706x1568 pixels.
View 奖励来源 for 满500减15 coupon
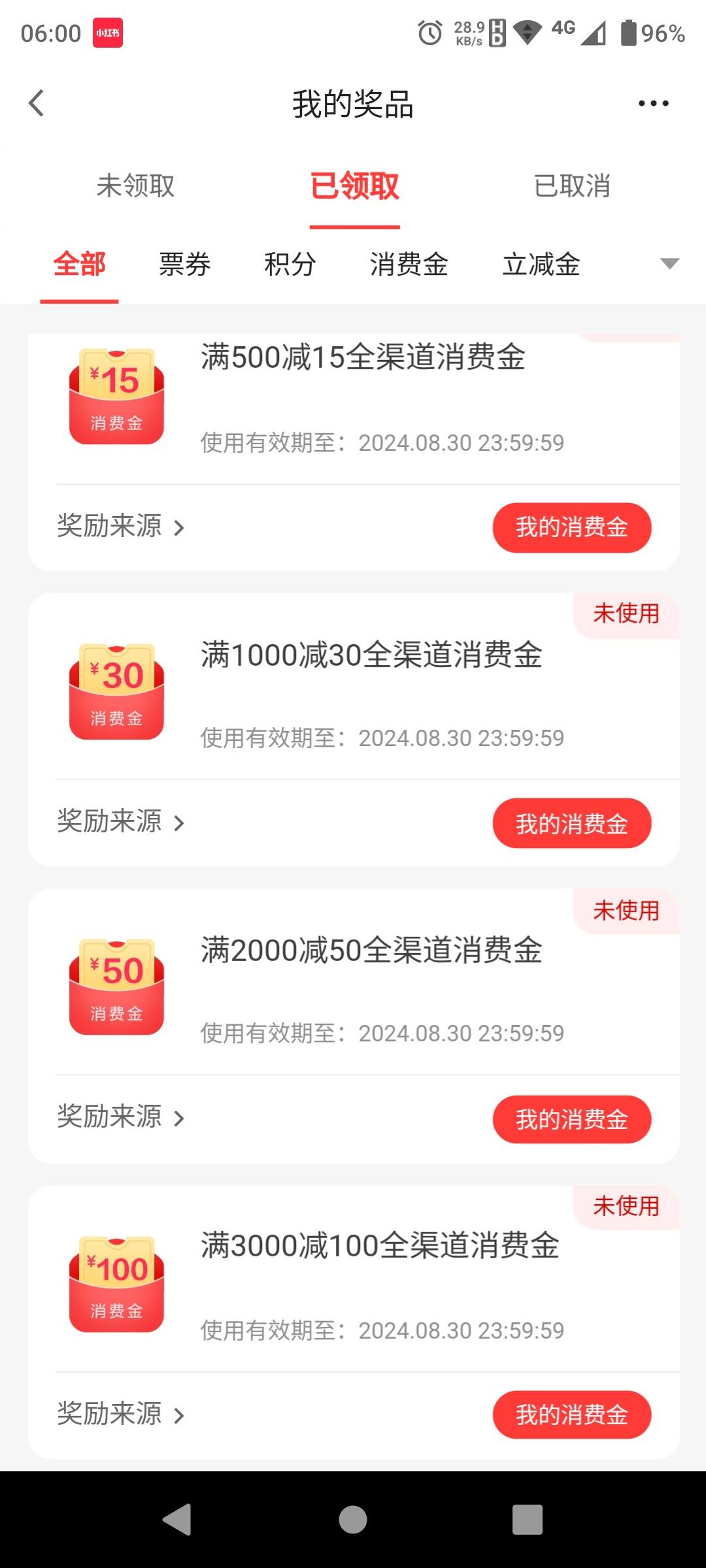click(x=121, y=526)
